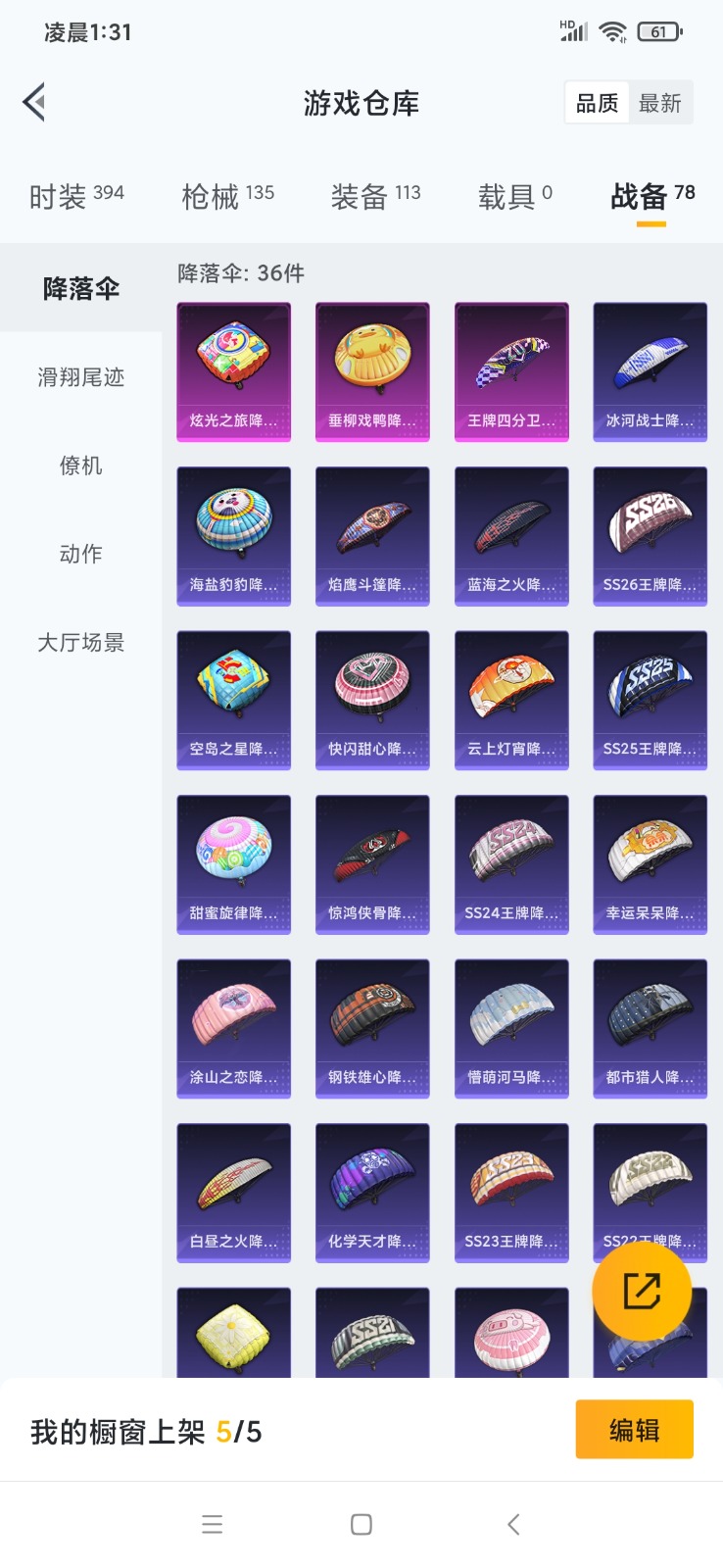Open the 甜蜜旋律 parachute item
Screen dimensions: 723x1568
coord(233,863)
